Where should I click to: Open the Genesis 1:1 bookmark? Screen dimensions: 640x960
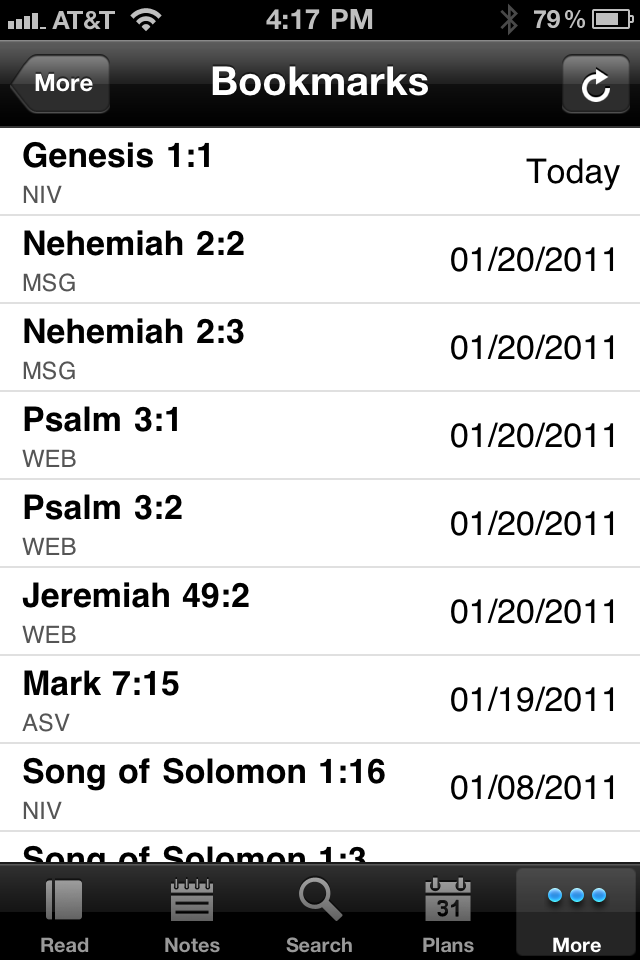[x=320, y=172]
